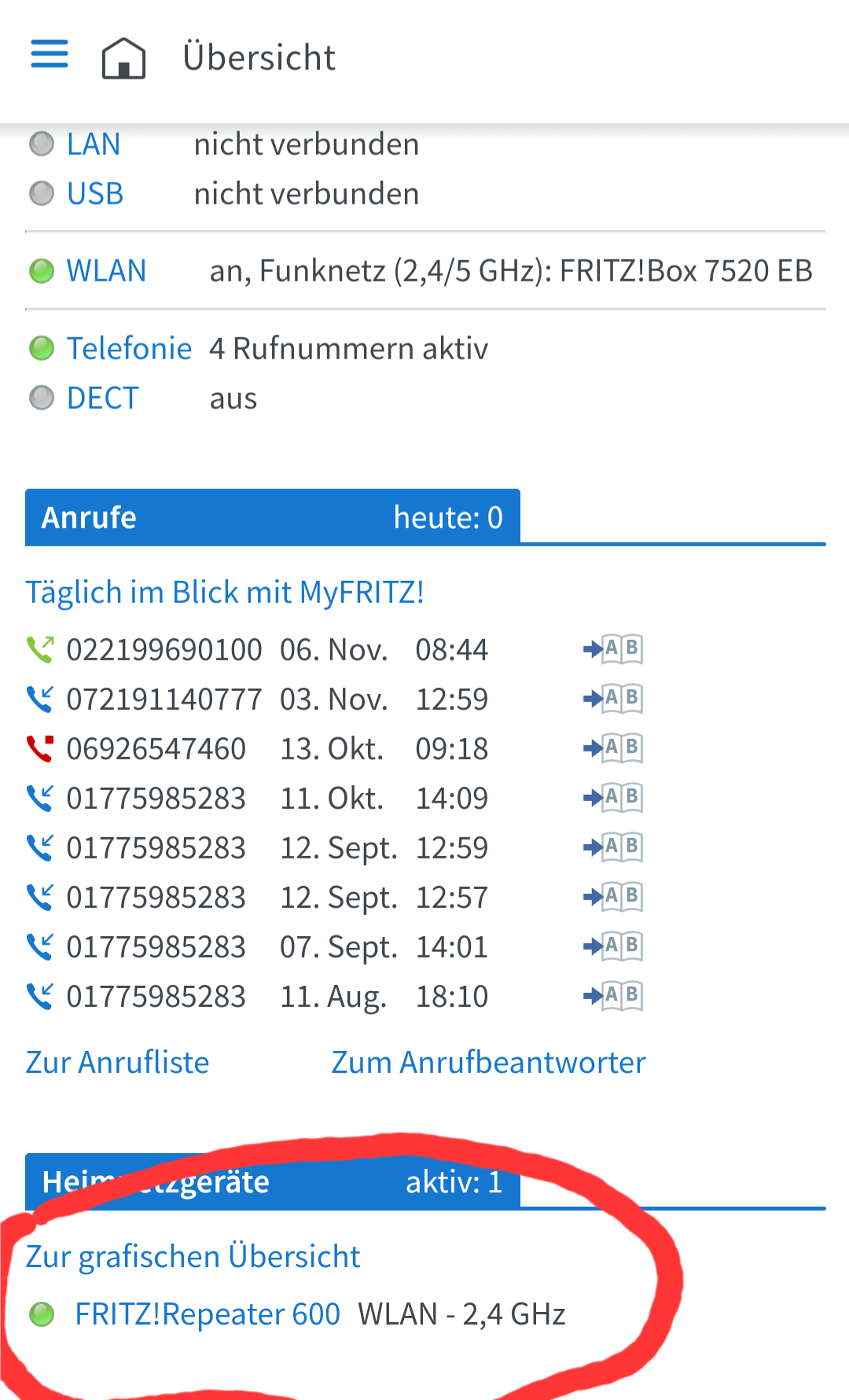Open the hamburger navigation menu
Viewport: 849px width, 1400px height.
click(50, 55)
